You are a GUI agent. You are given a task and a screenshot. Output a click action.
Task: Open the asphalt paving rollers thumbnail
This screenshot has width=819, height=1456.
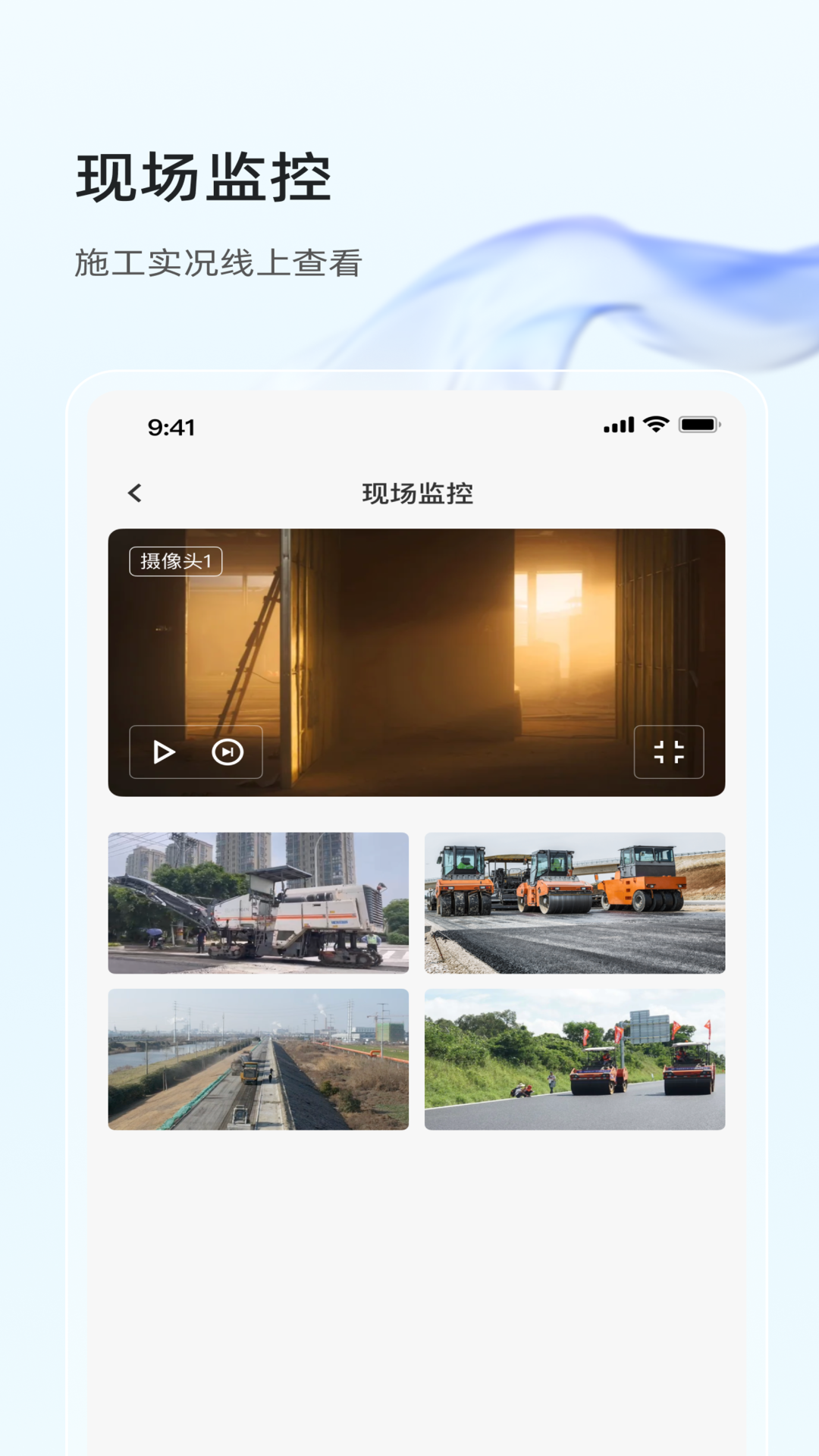[x=575, y=902]
